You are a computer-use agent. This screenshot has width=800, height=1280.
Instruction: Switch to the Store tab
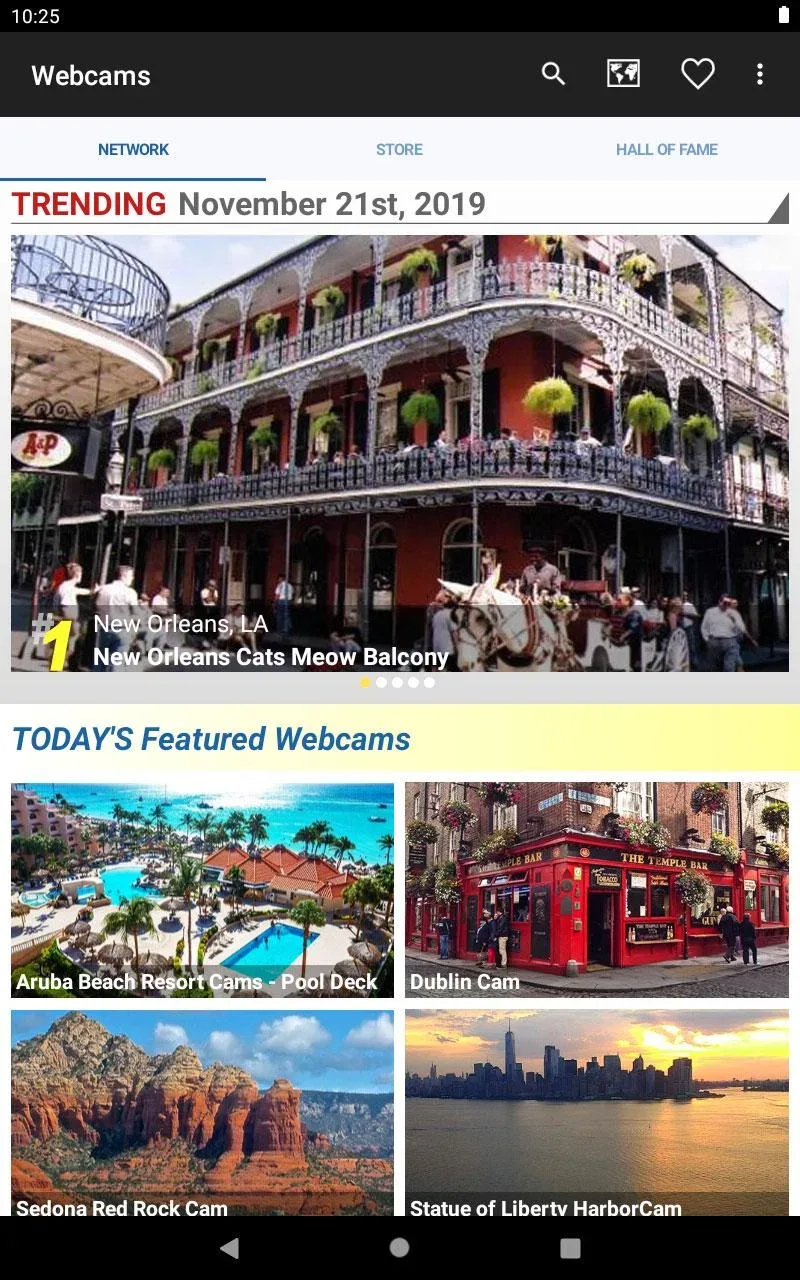pyautogui.click(x=399, y=149)
